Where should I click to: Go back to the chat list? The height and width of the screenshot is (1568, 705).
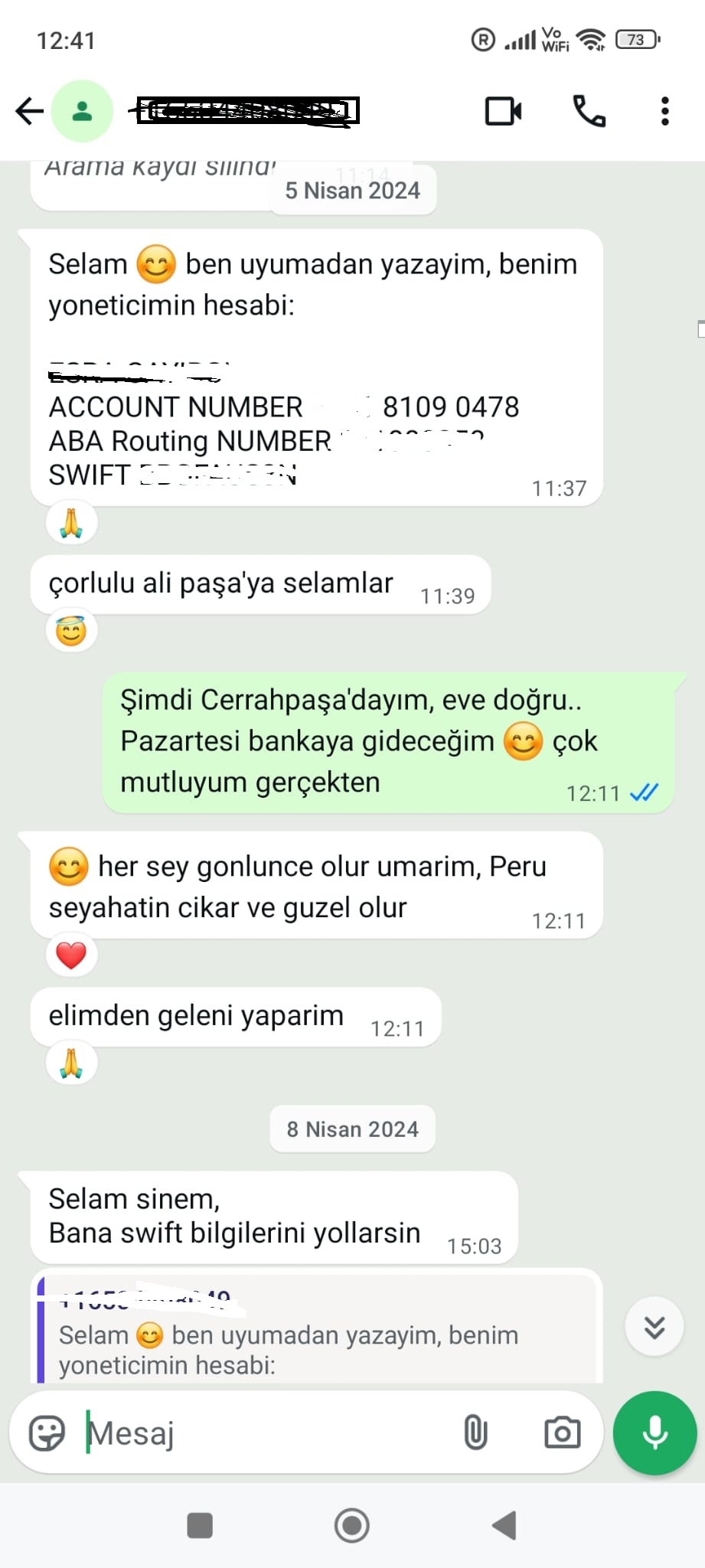click(x=29, y=111)
